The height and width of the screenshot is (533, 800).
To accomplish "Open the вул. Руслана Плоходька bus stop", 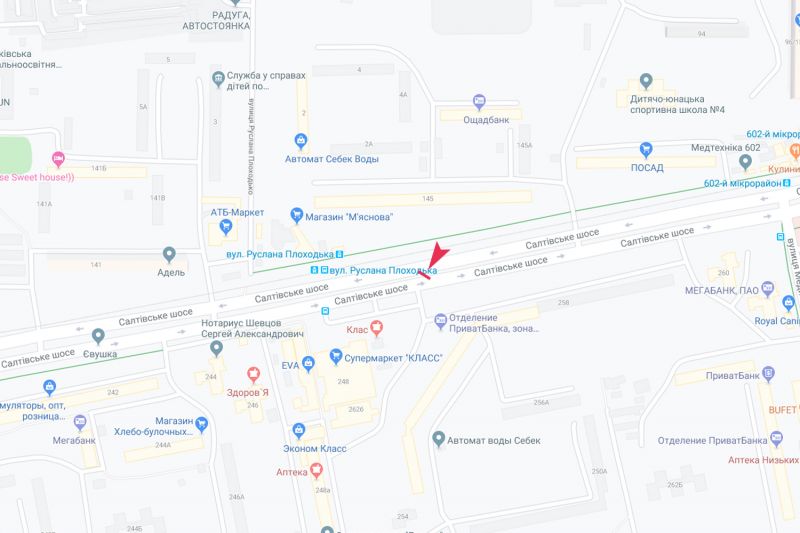I will [x=316, y=270].
